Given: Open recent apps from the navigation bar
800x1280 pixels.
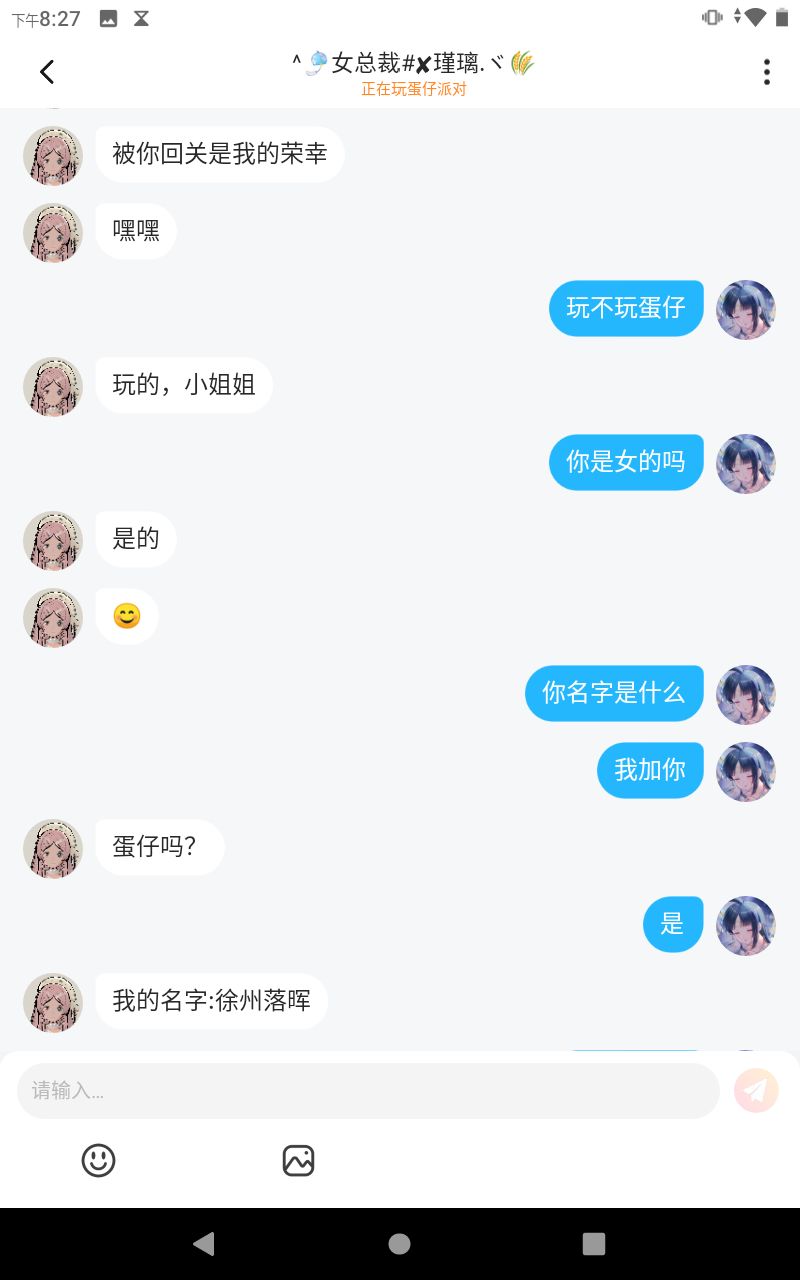Looking at the screenshot, I should [594, 1243].
